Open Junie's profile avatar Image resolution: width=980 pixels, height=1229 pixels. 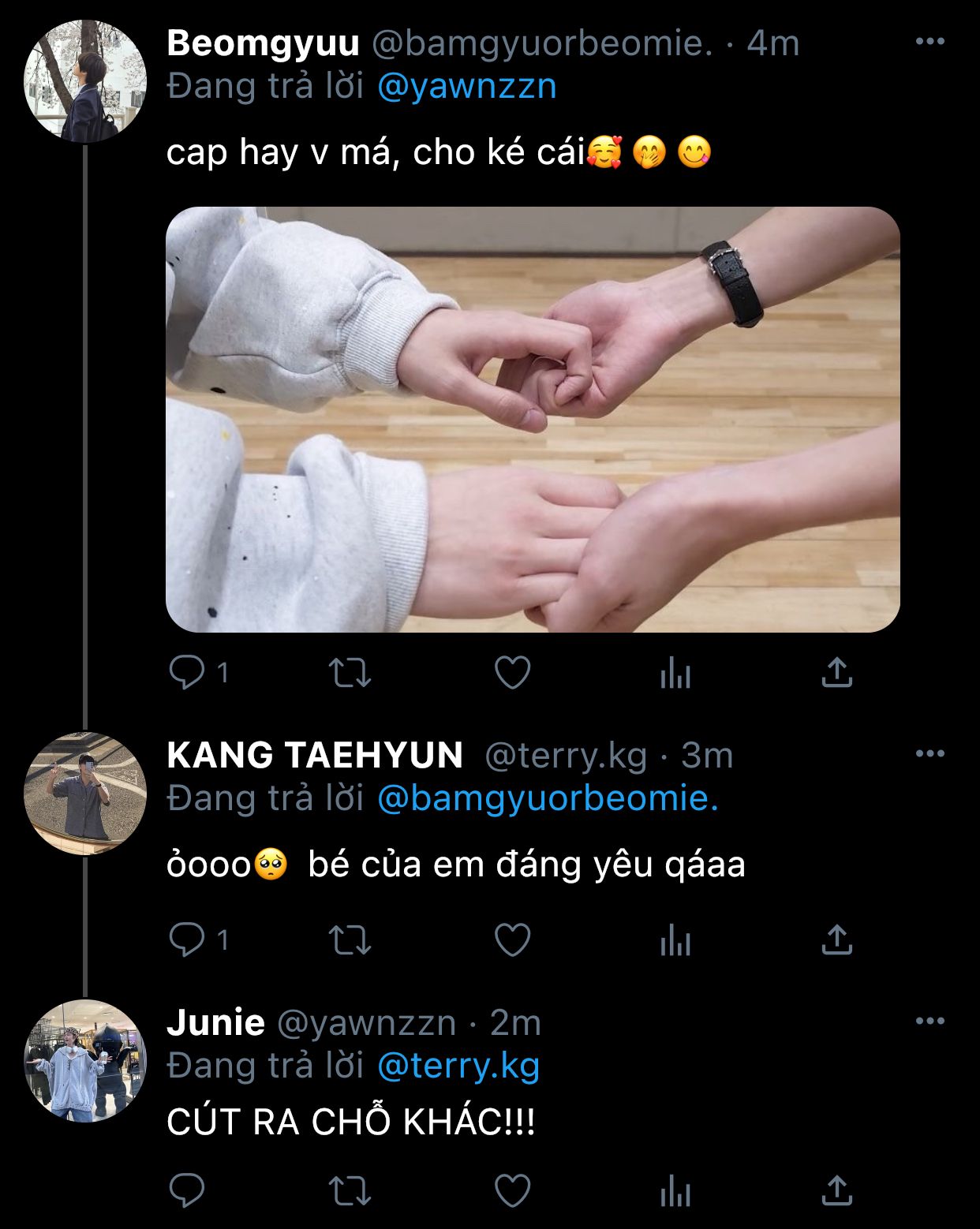[85, 1060]
